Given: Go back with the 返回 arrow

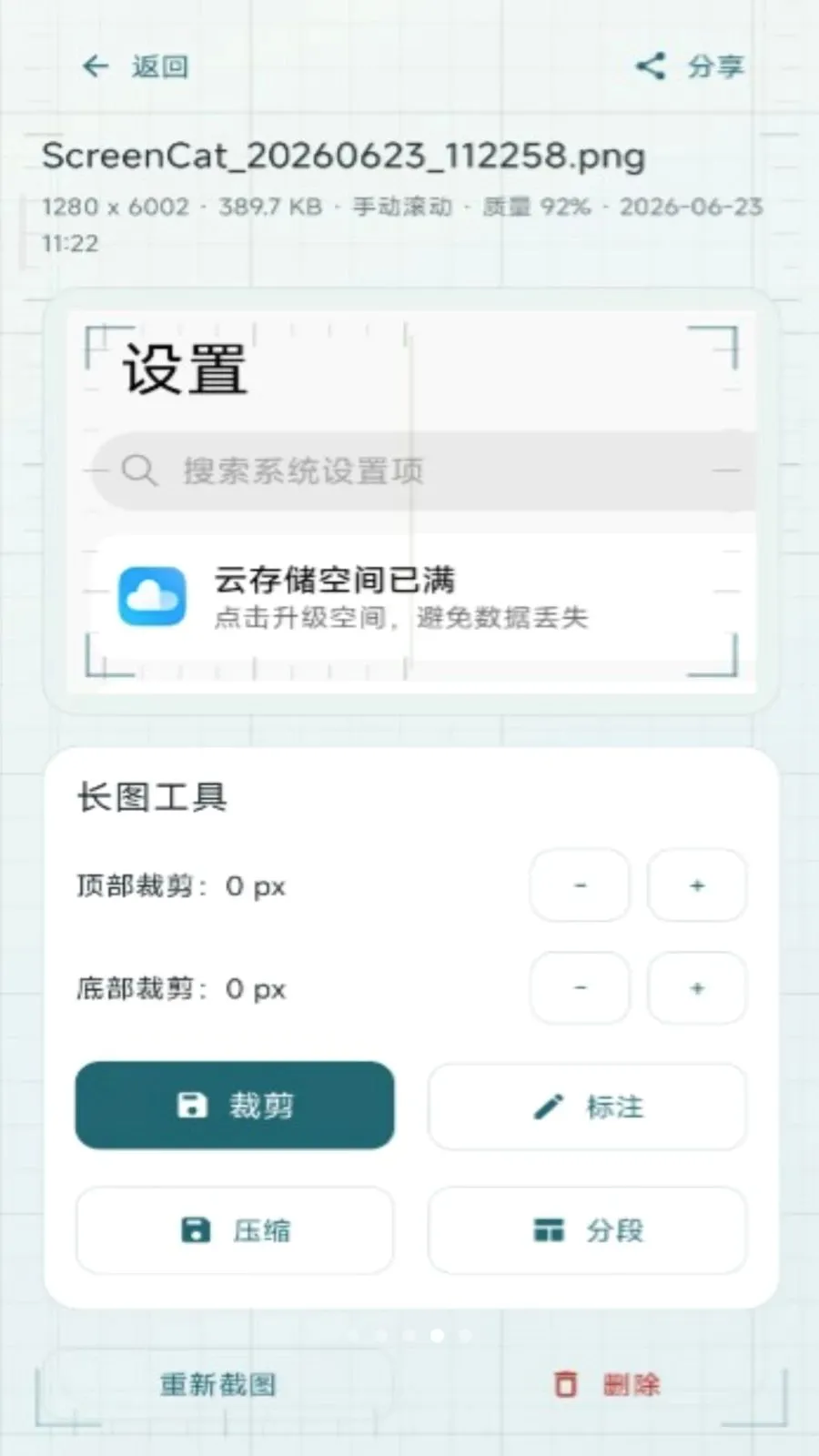Looking at the screenshot, I should click(x=135, y=66).
